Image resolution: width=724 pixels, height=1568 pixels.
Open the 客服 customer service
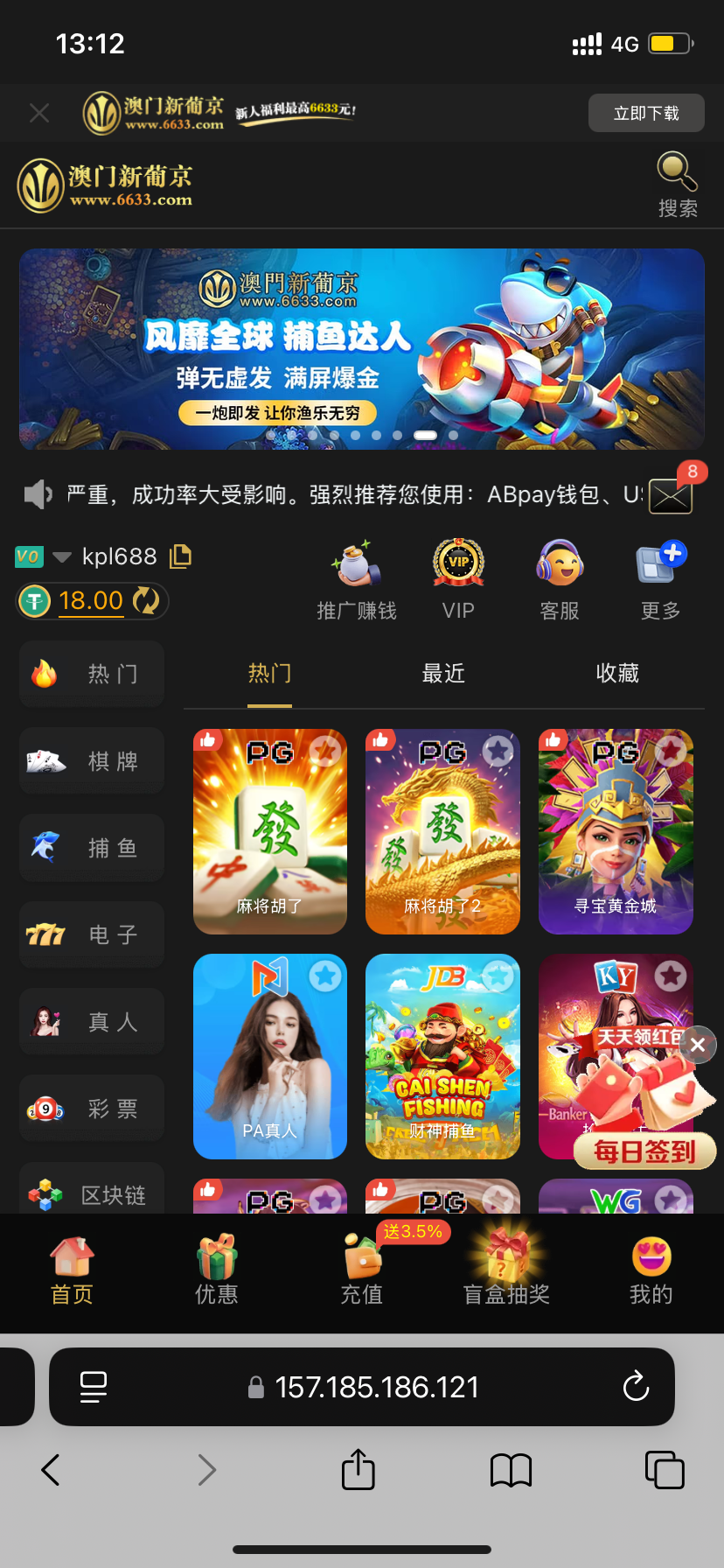point(560,579)
